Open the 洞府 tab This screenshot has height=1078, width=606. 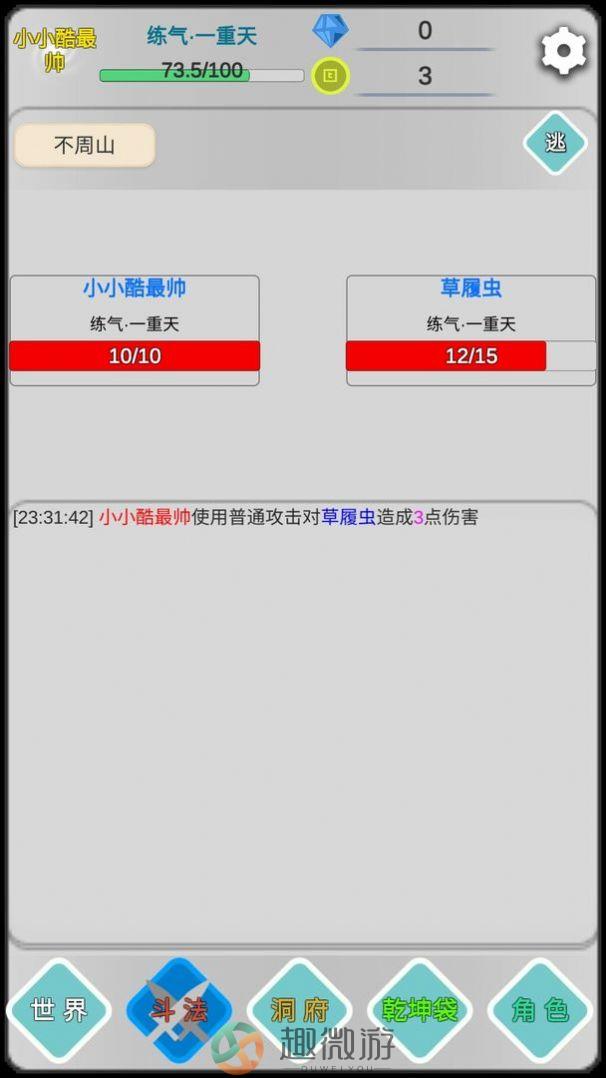[299, 1010]
